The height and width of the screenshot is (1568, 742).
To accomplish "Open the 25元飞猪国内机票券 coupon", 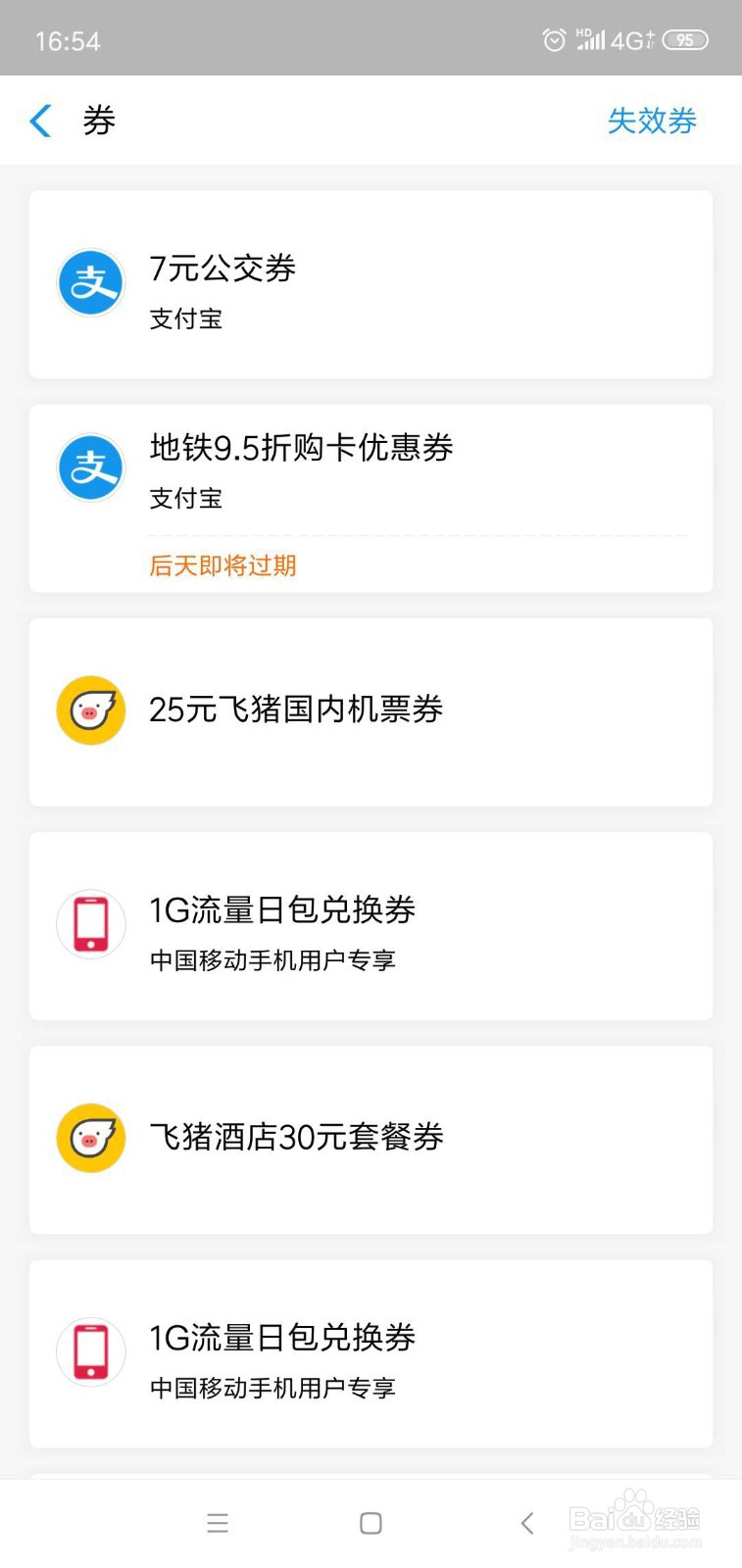I will (371, 712).
